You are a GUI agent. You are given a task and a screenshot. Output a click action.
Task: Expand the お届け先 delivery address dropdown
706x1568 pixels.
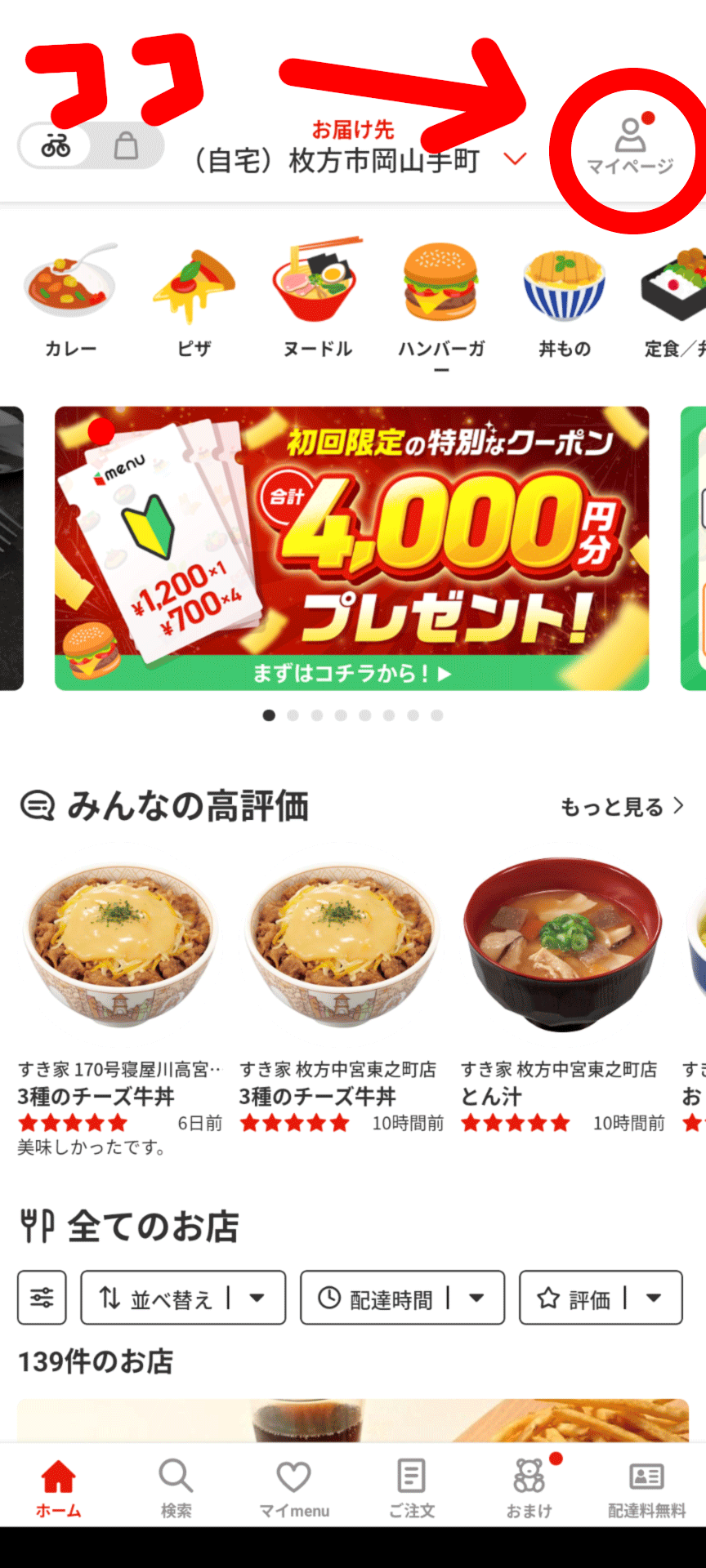pyautogui.click(x=515, y=159)
